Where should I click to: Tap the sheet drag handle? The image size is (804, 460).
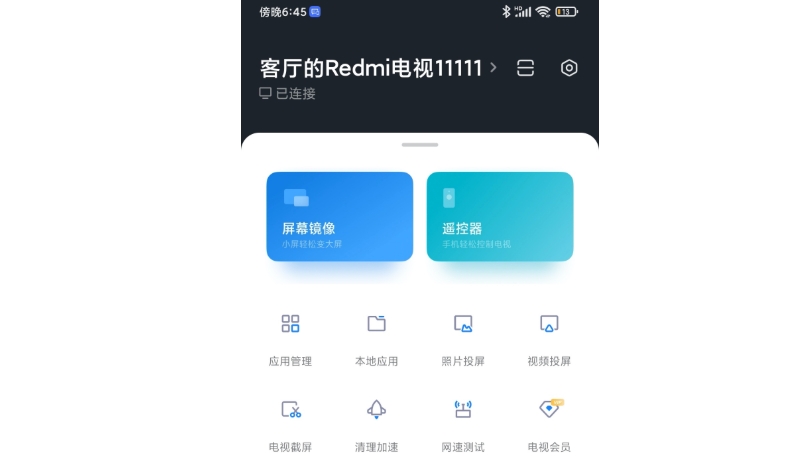tap(420, 145)
